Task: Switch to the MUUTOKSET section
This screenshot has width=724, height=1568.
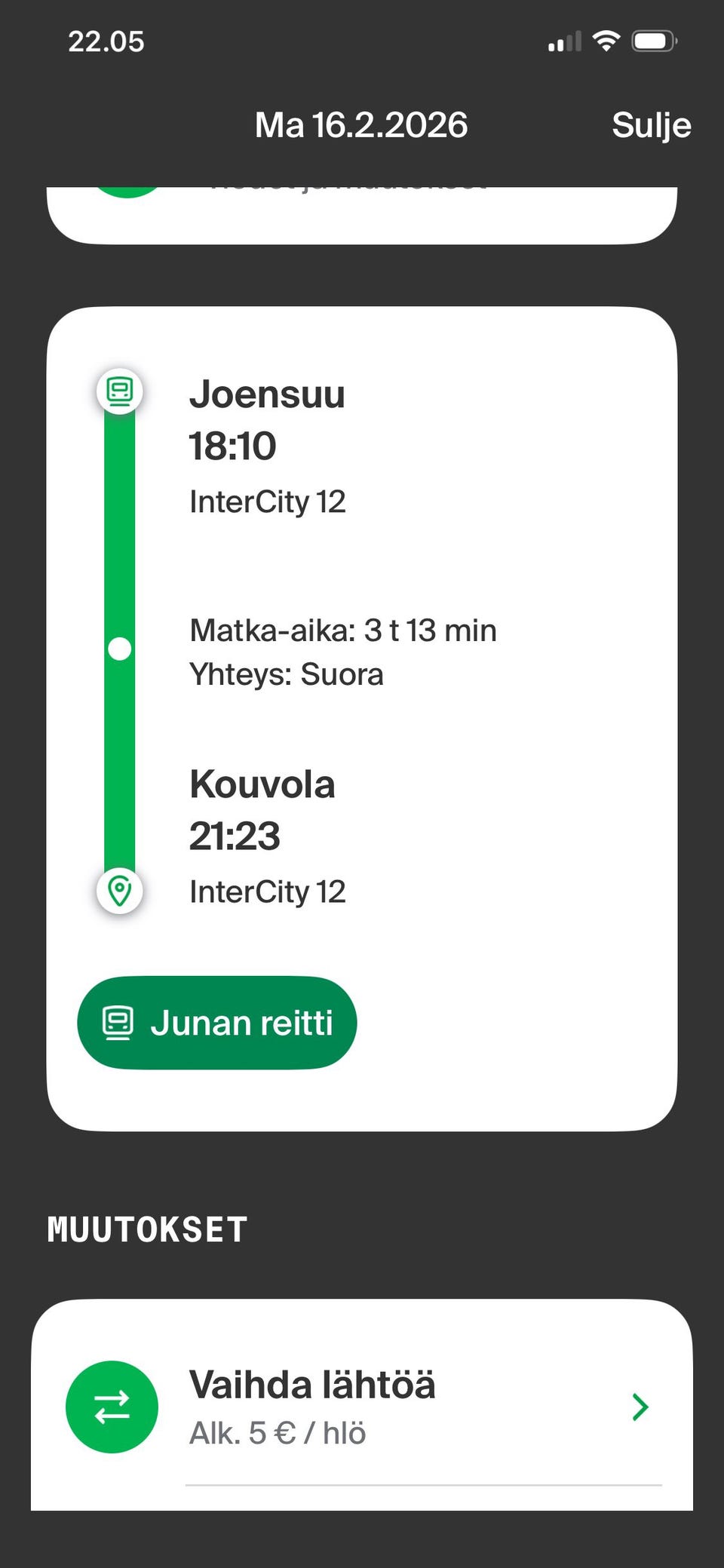Action: 146,1228
